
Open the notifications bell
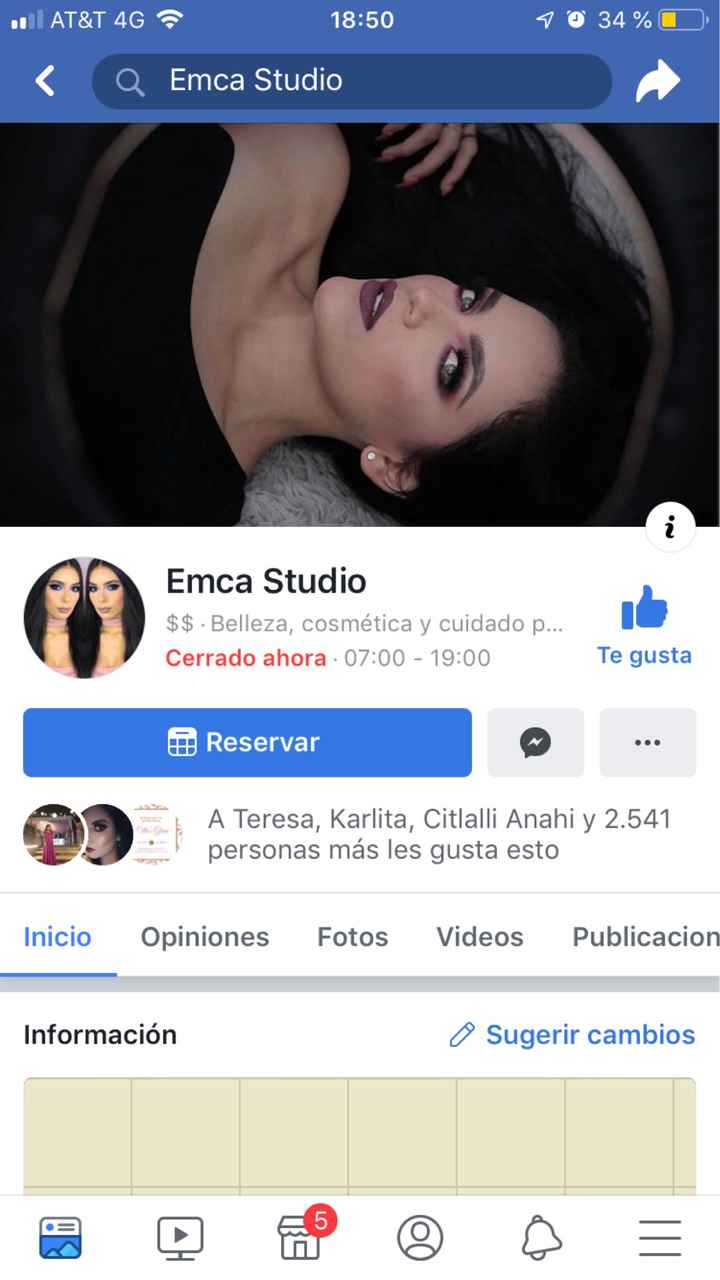point(541,1238)
